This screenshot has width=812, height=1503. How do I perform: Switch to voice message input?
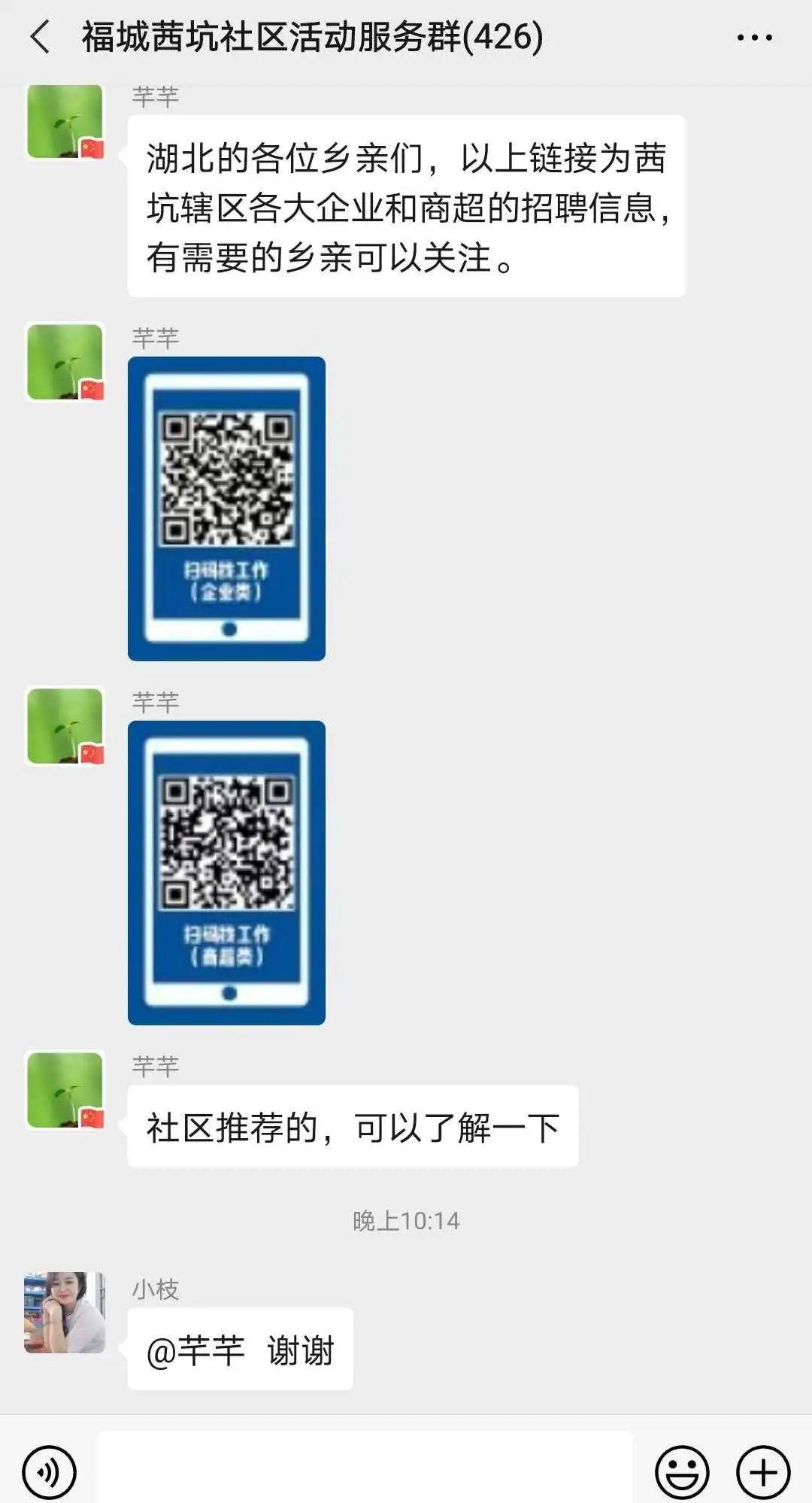[50, 1471]
